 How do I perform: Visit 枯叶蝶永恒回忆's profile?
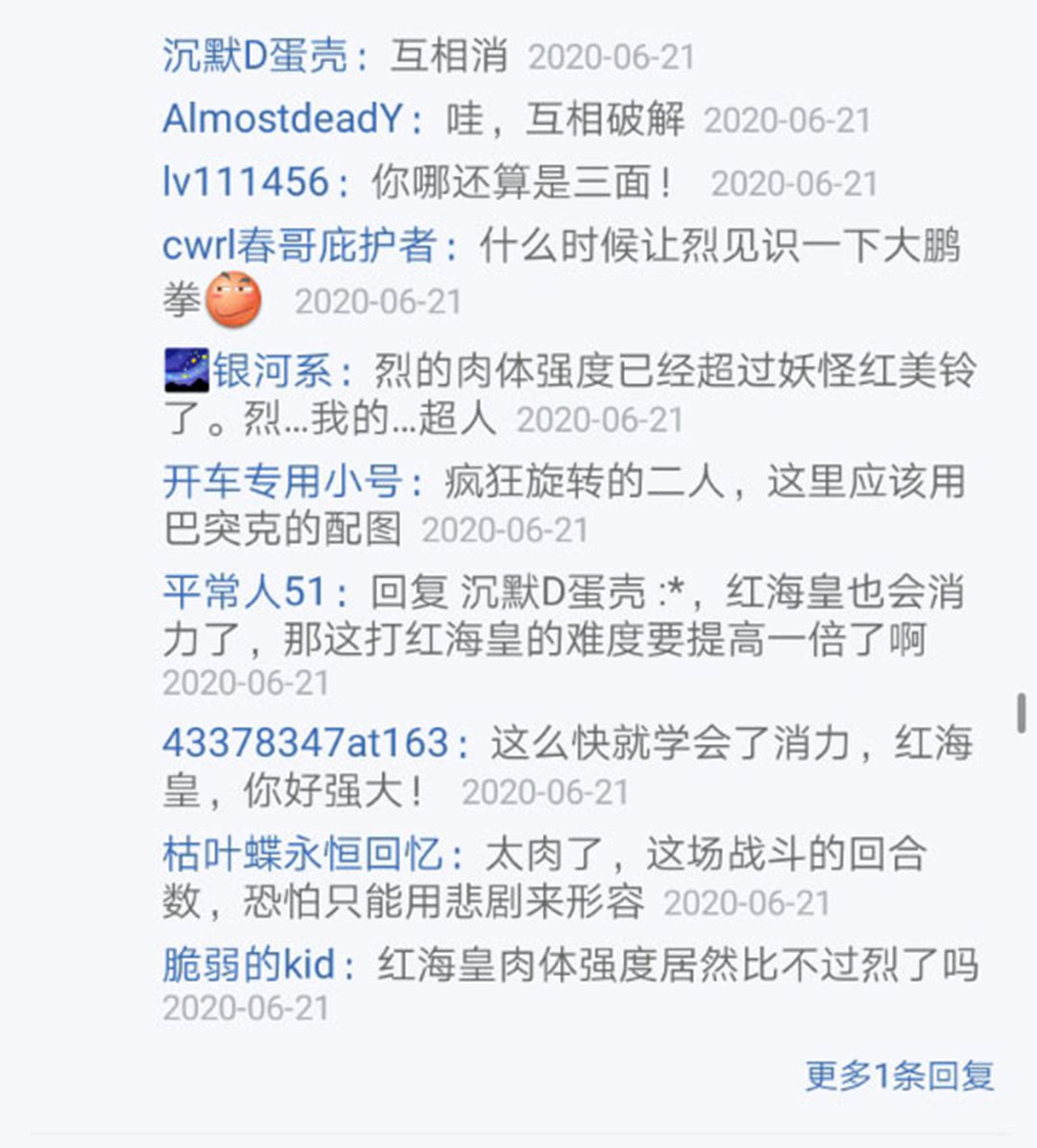pyautogui.click(x=301, y=853)
